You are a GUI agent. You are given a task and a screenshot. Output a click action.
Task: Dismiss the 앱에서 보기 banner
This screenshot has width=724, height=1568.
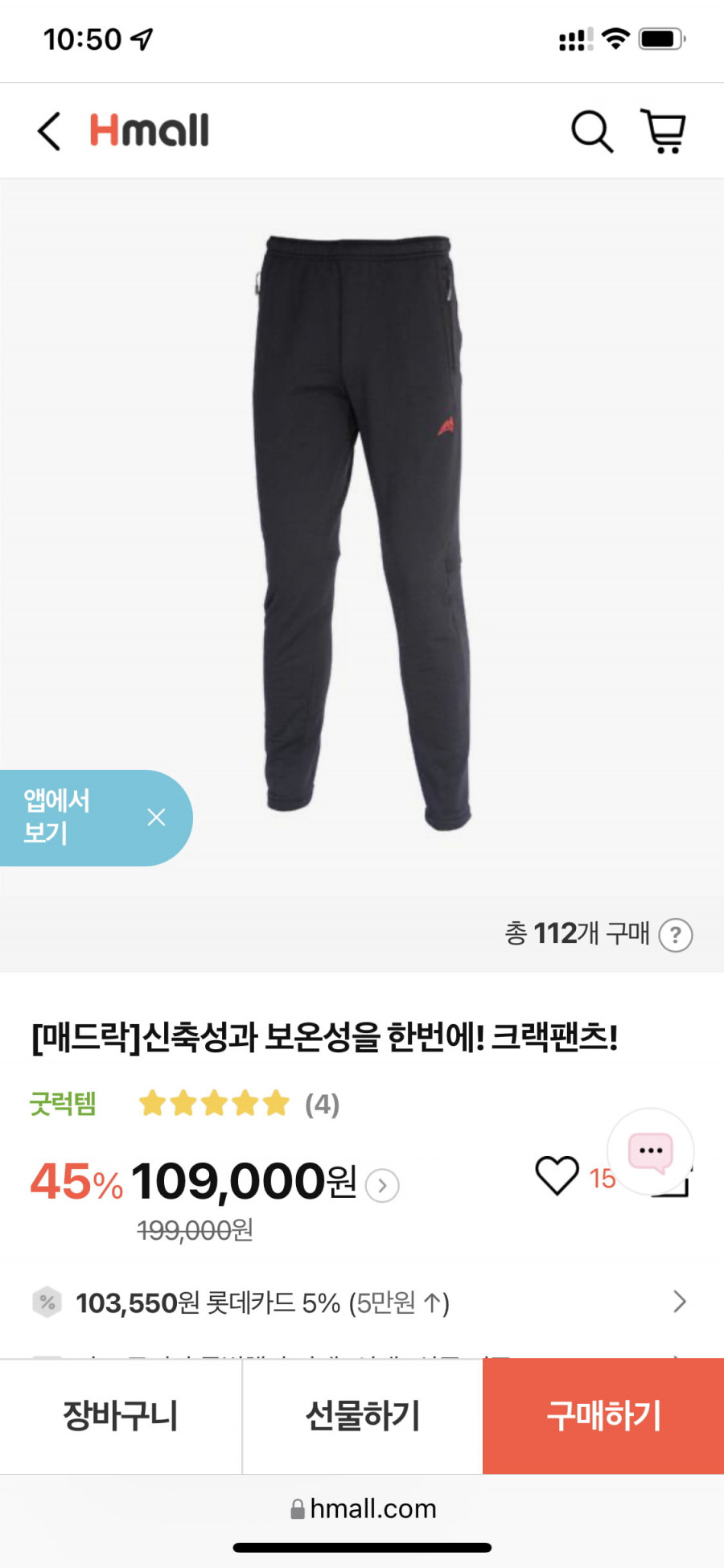157,817
